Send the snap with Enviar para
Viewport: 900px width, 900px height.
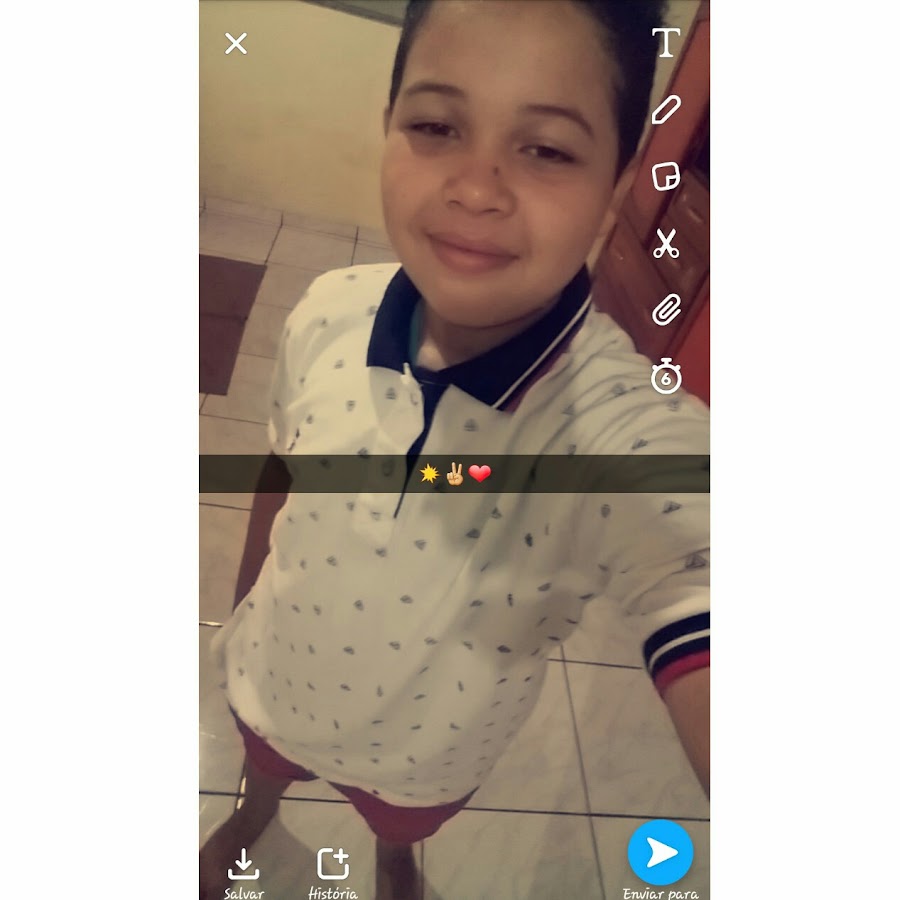[x=660, y=856]
